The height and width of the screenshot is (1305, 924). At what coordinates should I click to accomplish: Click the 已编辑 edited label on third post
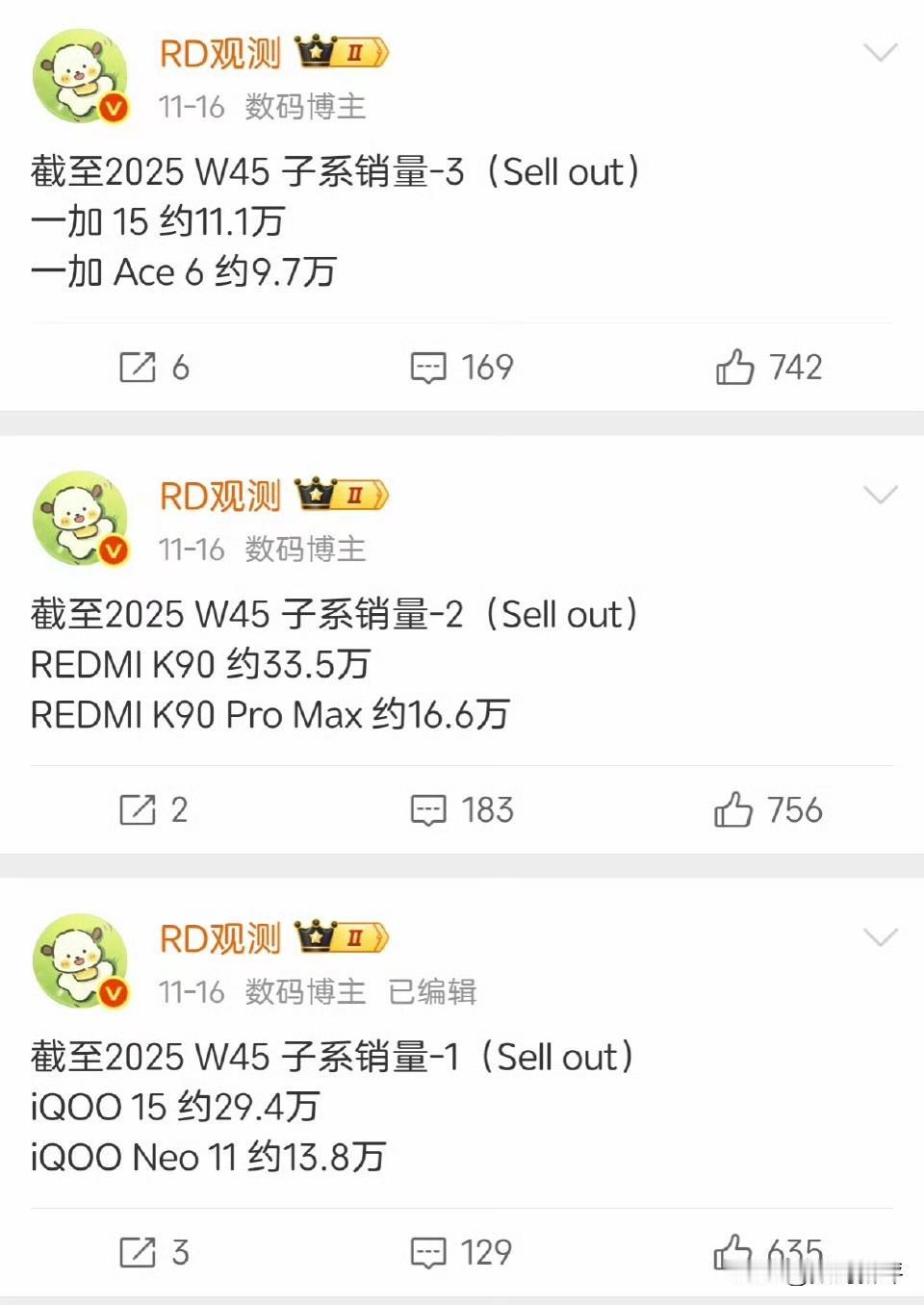[x=432, y=992]
